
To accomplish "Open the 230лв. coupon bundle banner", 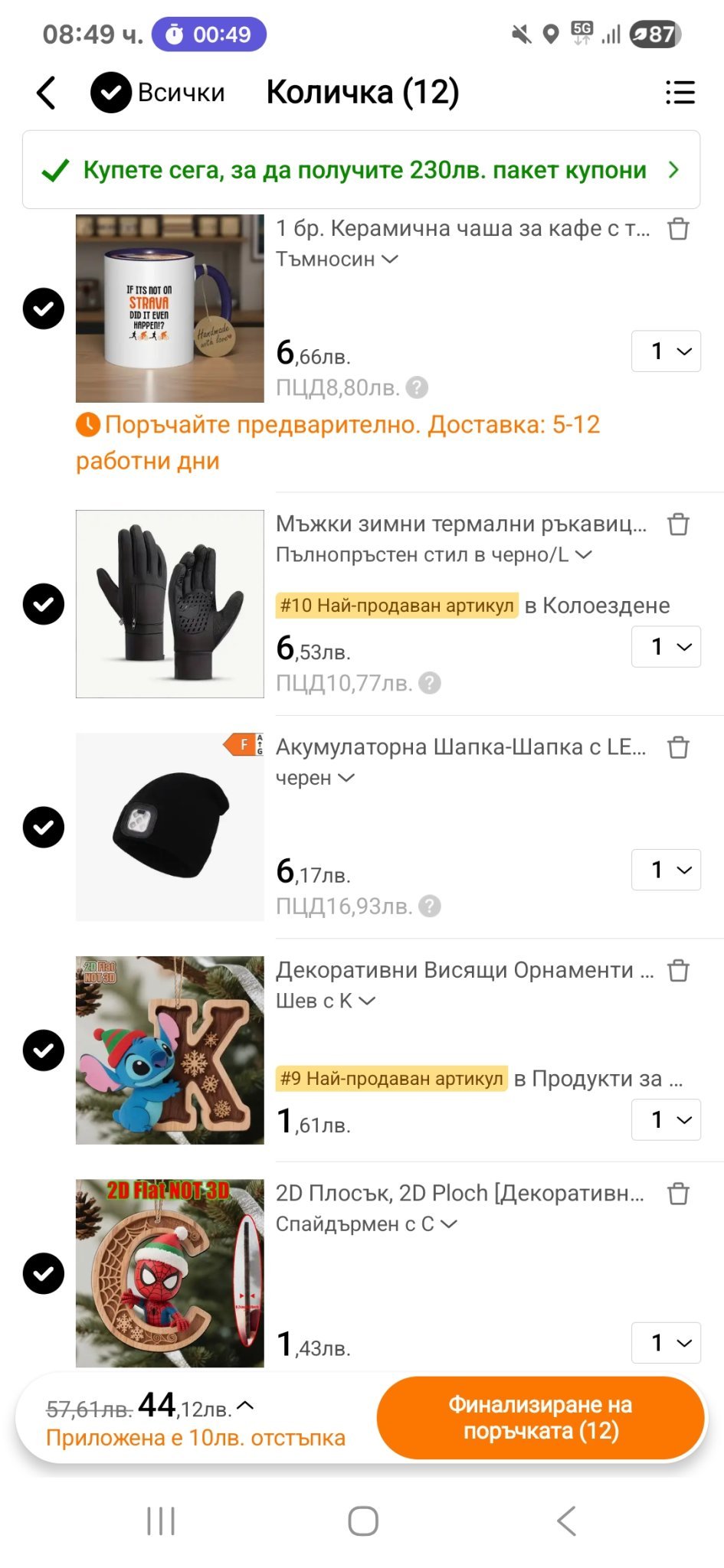I will [x=361, y=170].
